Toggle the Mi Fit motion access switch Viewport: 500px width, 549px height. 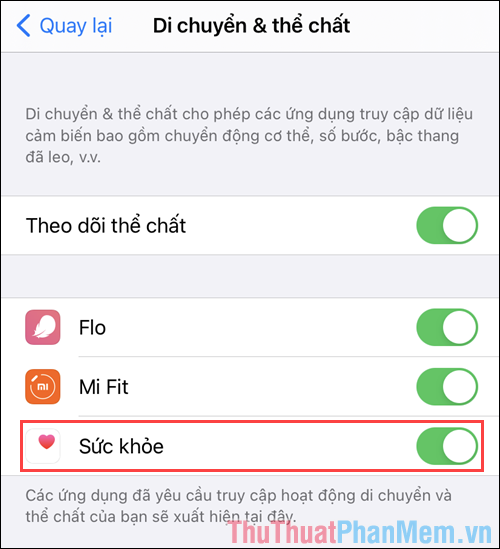447,387
